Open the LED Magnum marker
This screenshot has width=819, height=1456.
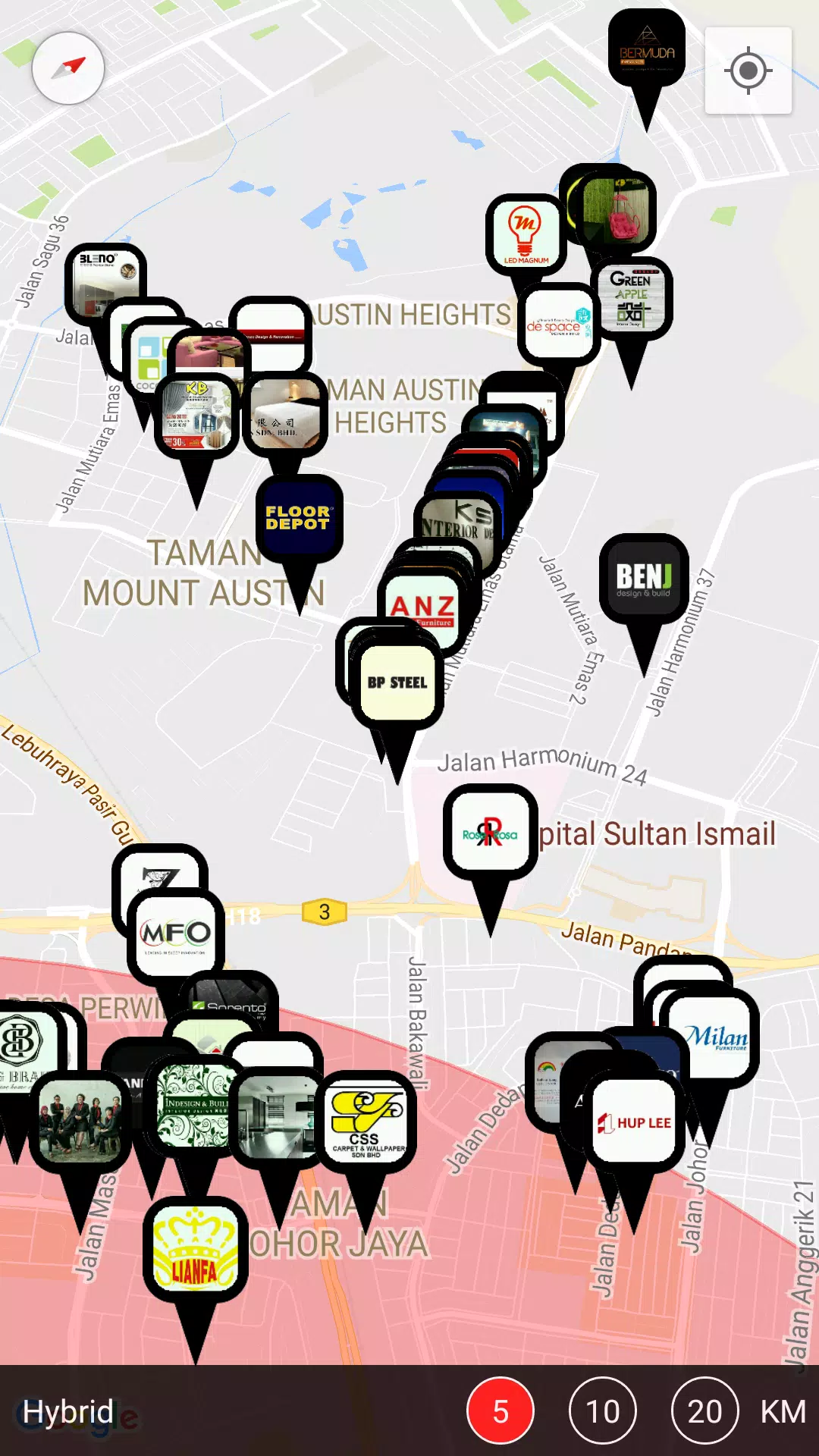coord(525,234)
